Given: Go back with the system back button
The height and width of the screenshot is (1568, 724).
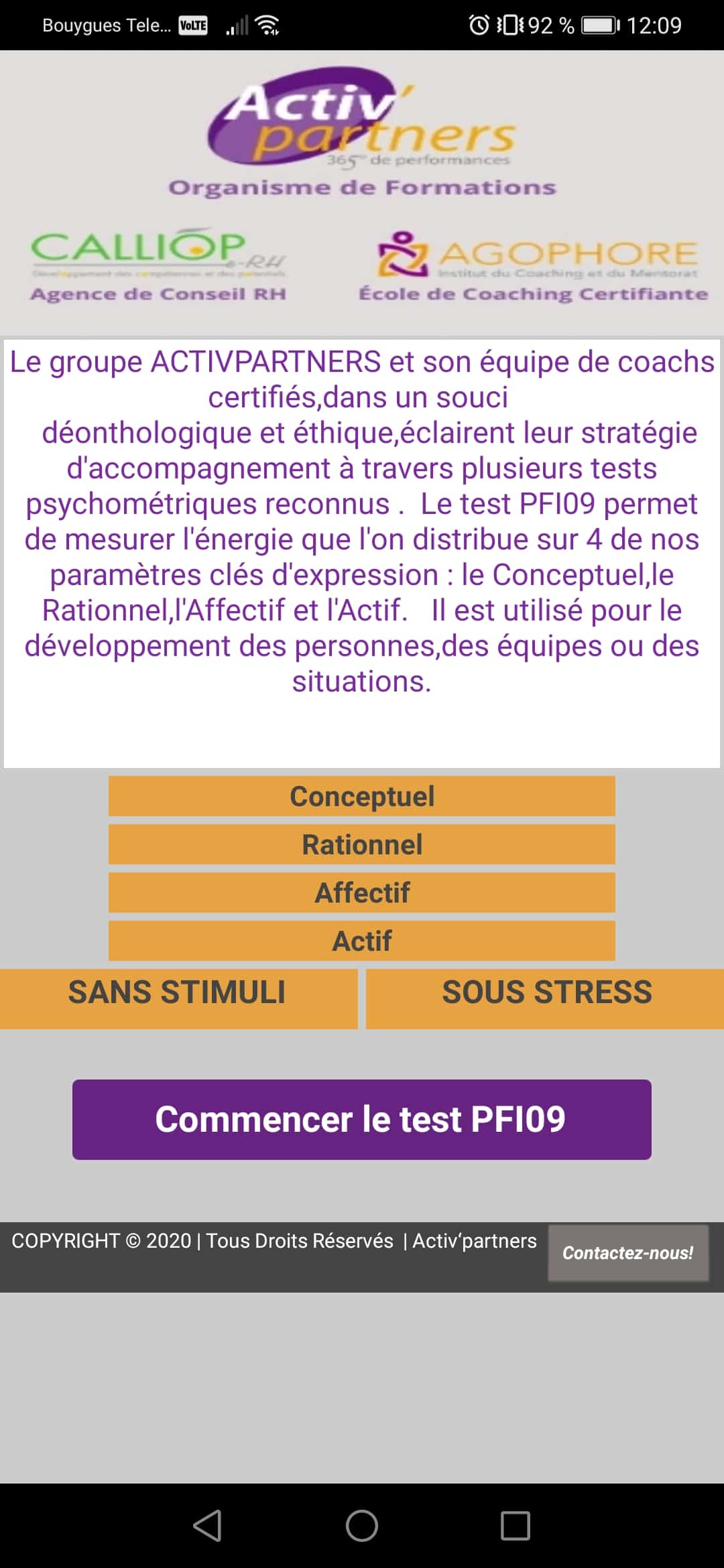Looking at the screenshot, I should [x=207, y=1526].
